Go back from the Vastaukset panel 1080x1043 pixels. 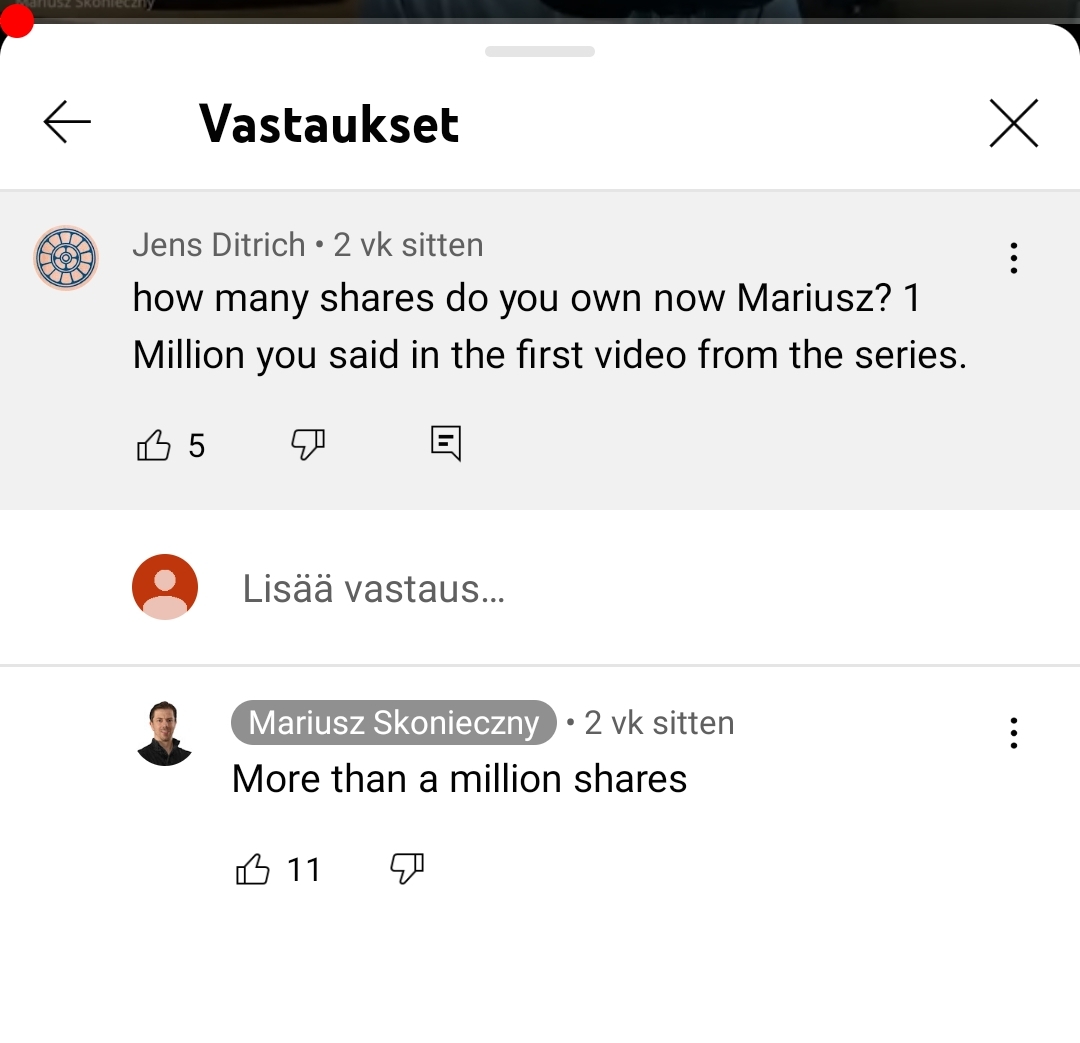(x=67, y=123)
